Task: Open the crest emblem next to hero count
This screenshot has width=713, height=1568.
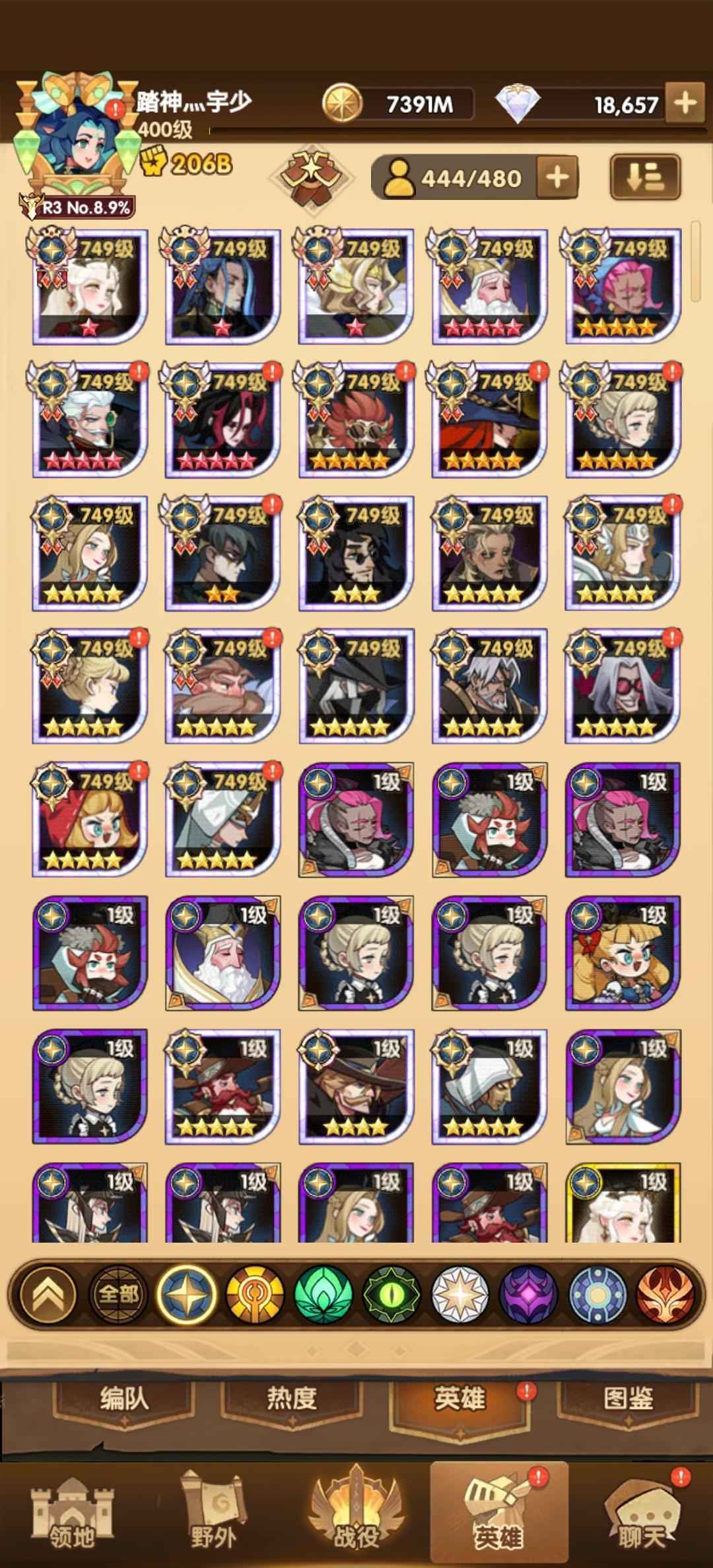Action: (310, 177)
